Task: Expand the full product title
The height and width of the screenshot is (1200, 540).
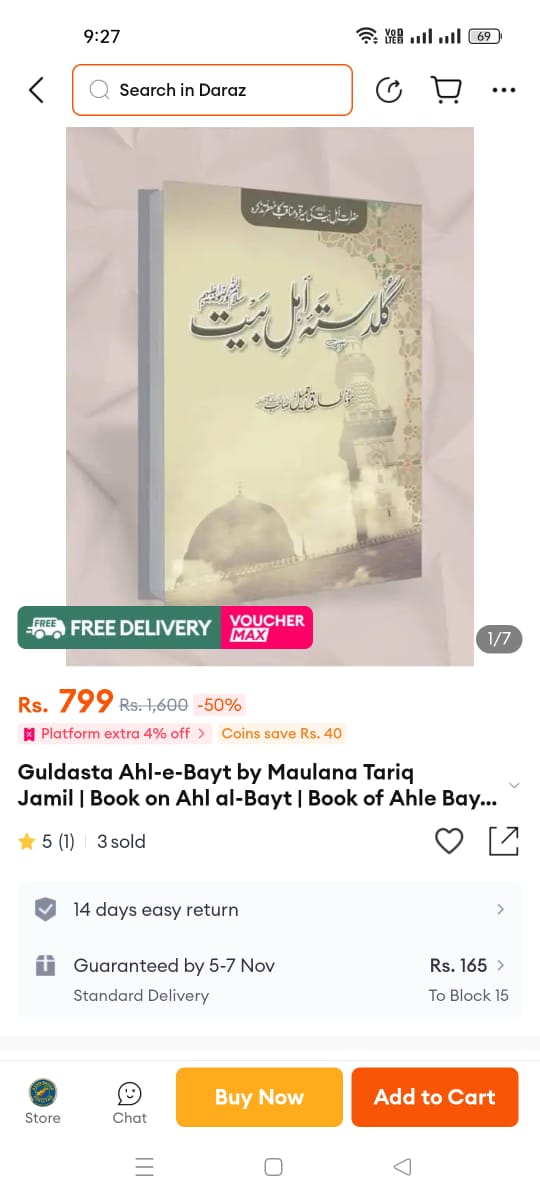Action: [x=514, y=785]
